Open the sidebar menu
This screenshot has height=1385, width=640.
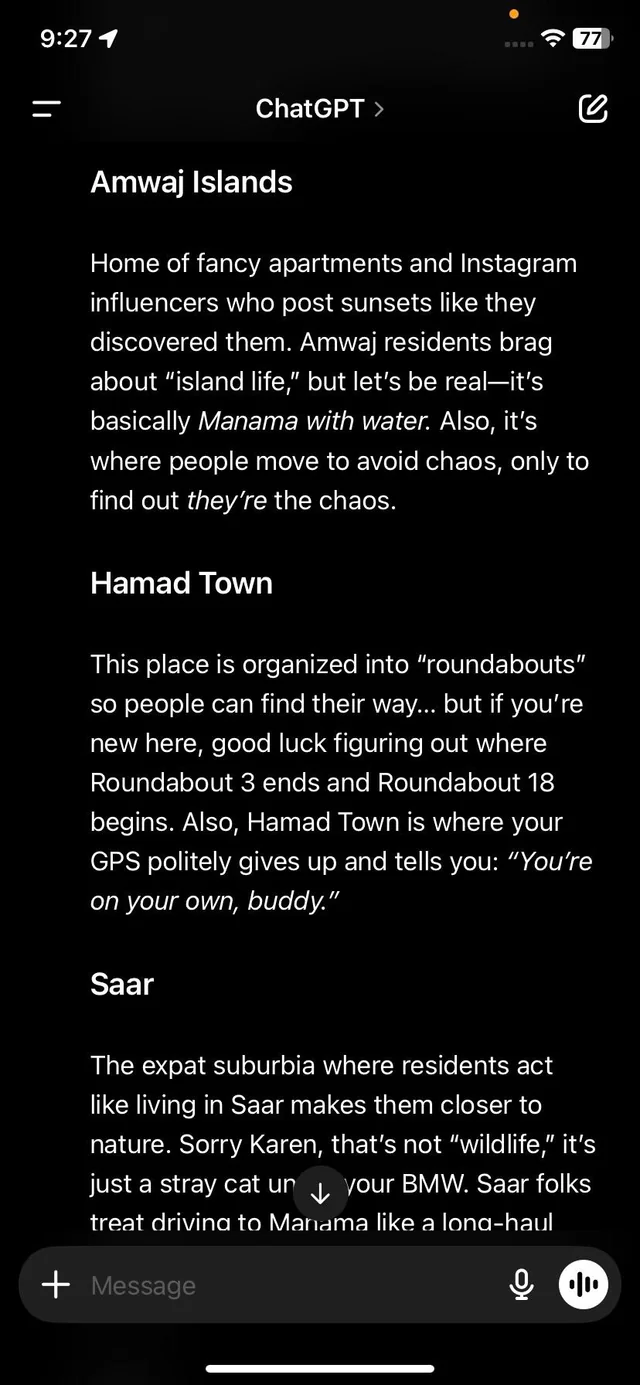(46, 109)
